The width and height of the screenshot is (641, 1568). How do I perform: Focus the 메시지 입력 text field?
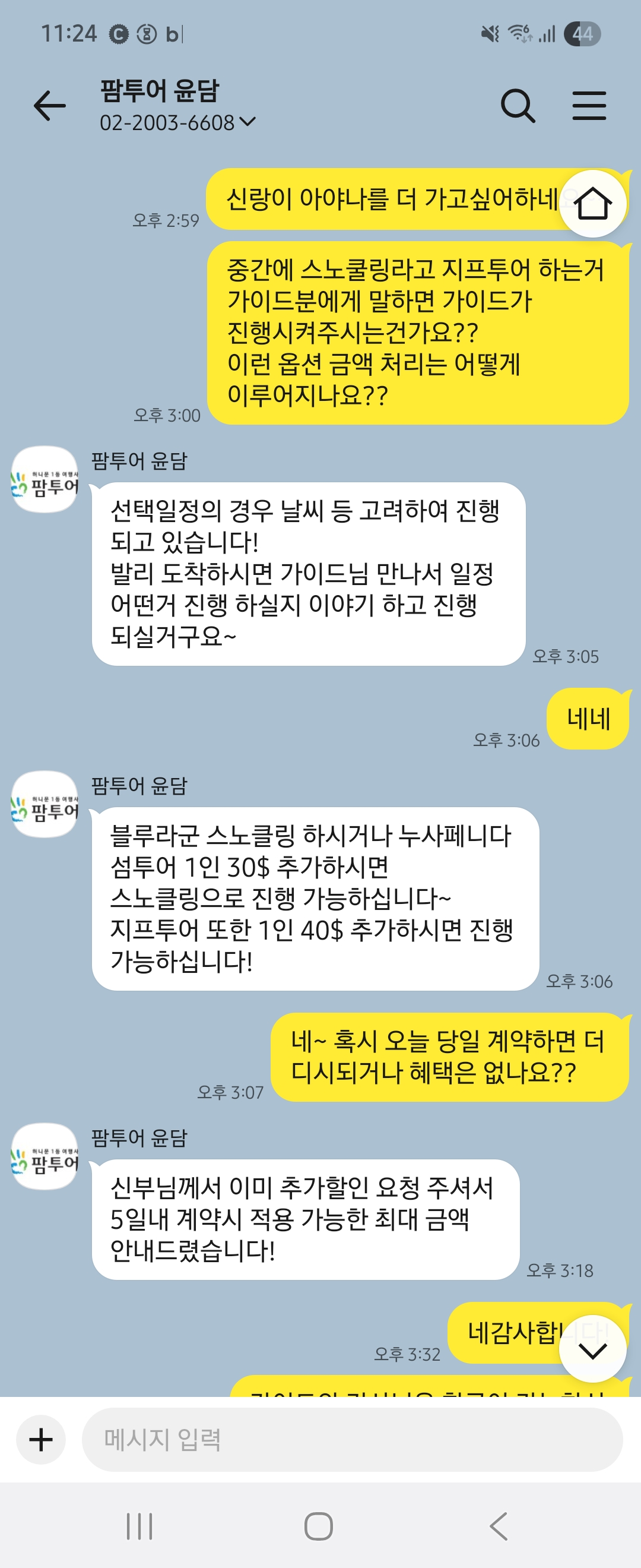351,1439
